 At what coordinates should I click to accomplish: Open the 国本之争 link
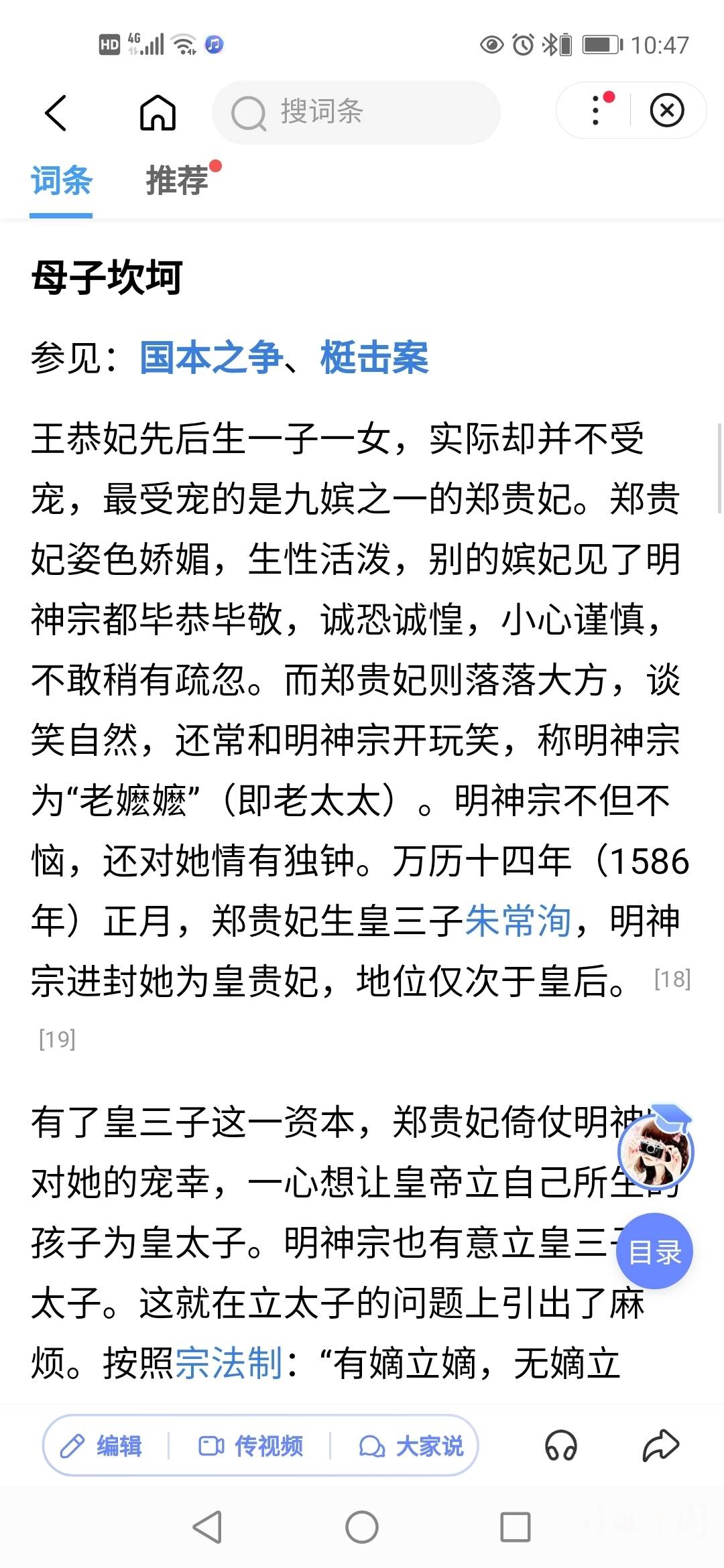pos(211,357)
